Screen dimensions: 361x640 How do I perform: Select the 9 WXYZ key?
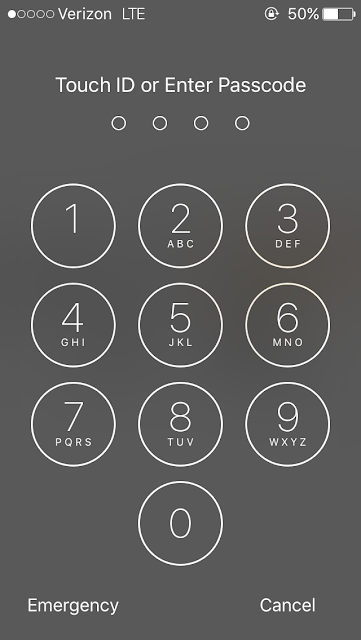pos(287,424)
